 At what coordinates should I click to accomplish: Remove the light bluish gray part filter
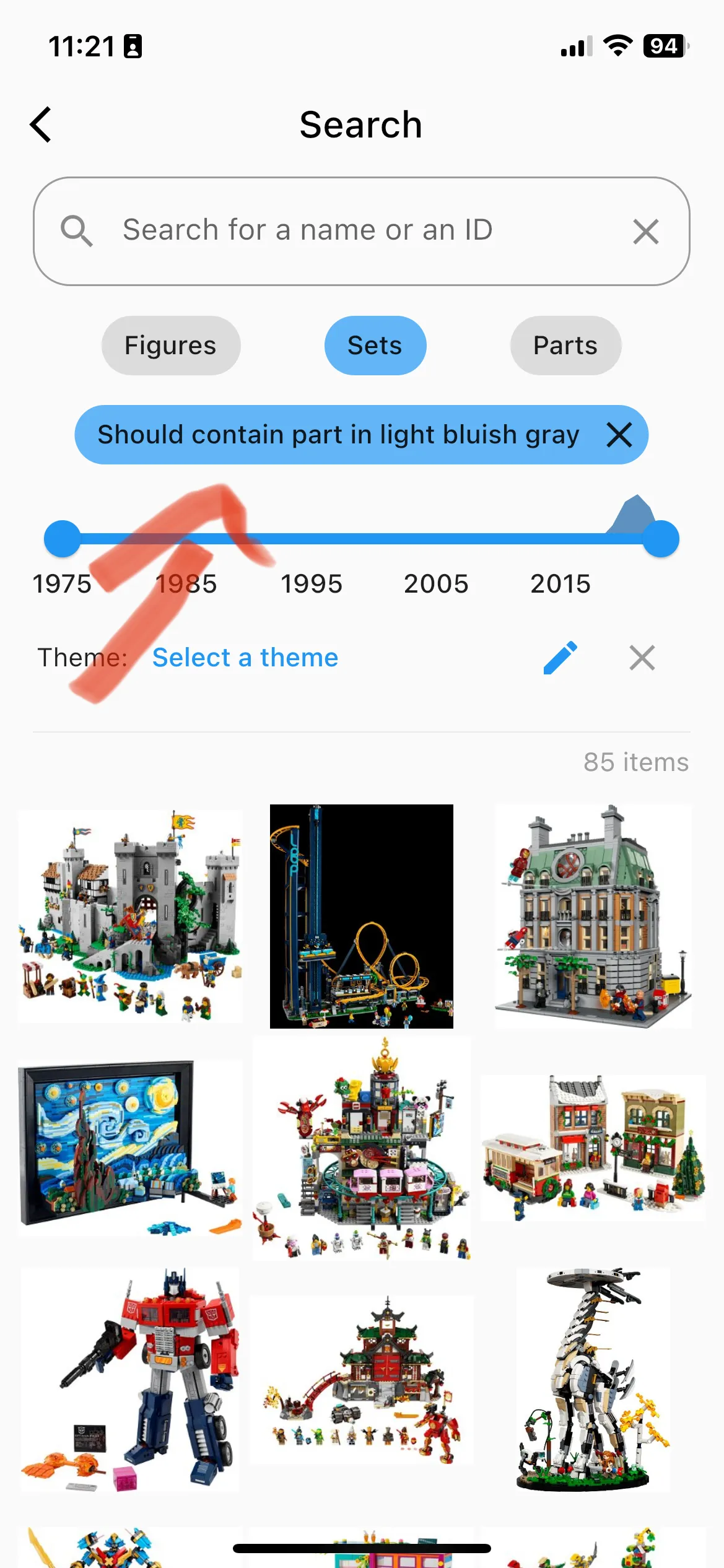click(619, 435)
